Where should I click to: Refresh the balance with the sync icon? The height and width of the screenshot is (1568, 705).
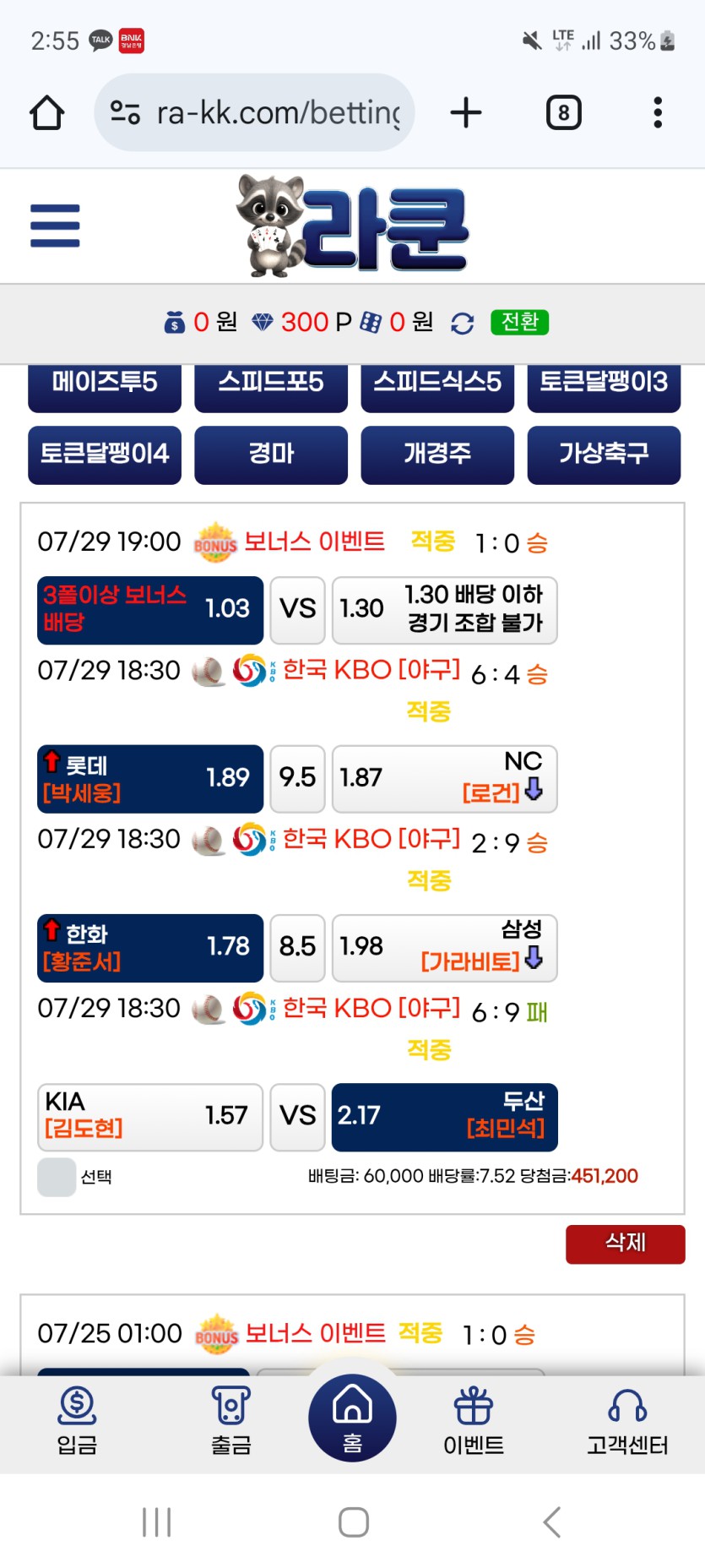(462, 323)
